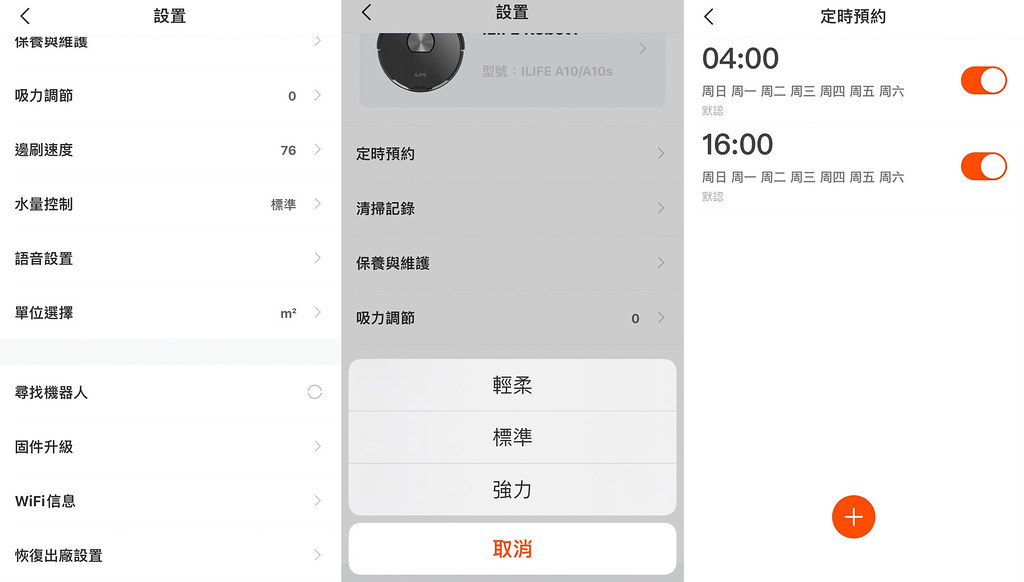The image size is (1024, 582).
Task: Open 邊刷速度 setting showing 76
Action: click(x=170, y=150)
